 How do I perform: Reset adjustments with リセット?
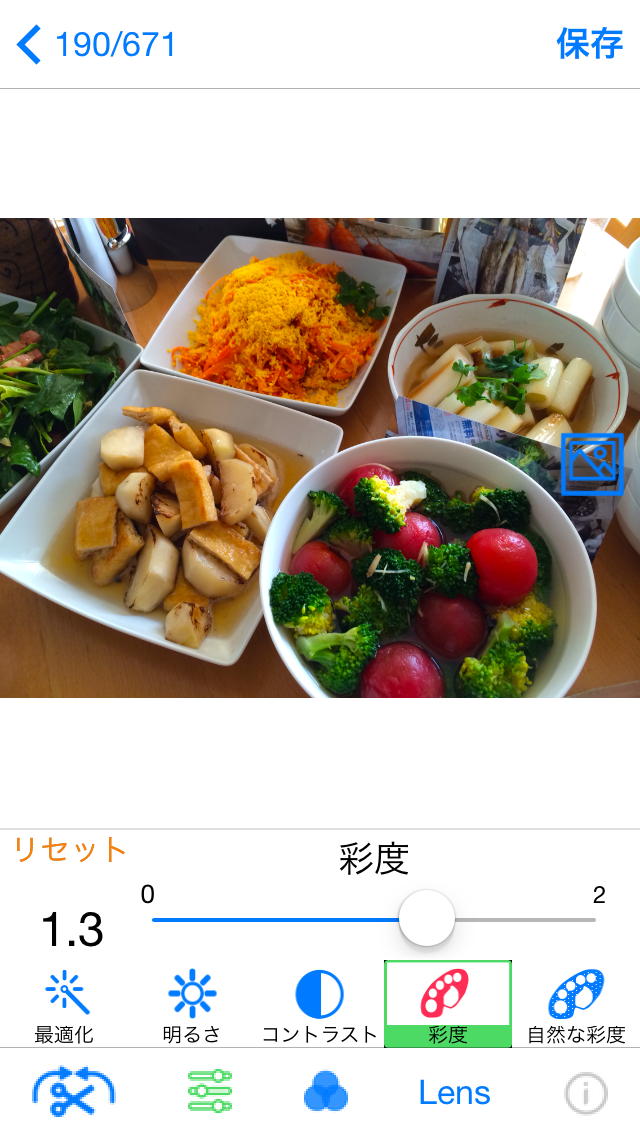[x=70, y=849]
